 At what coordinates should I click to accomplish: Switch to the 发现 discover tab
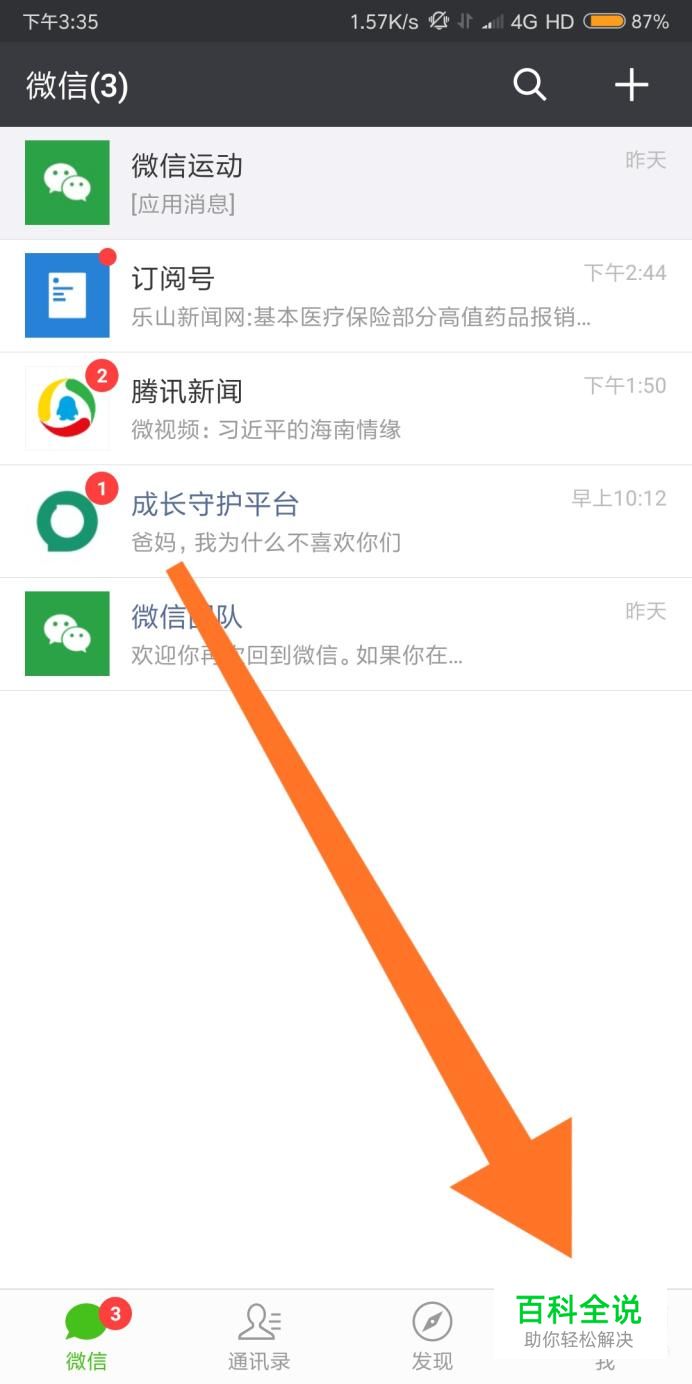point(432,1337)
